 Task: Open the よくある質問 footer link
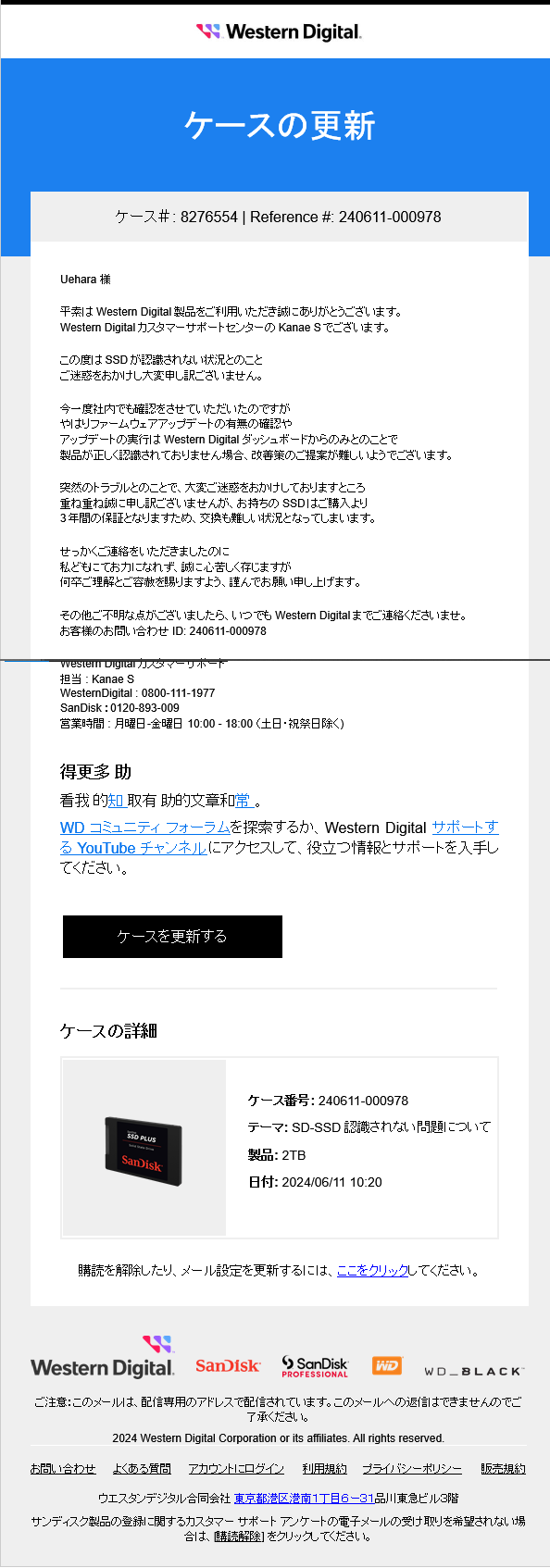pyautogui.click(x=142, y=1469)
